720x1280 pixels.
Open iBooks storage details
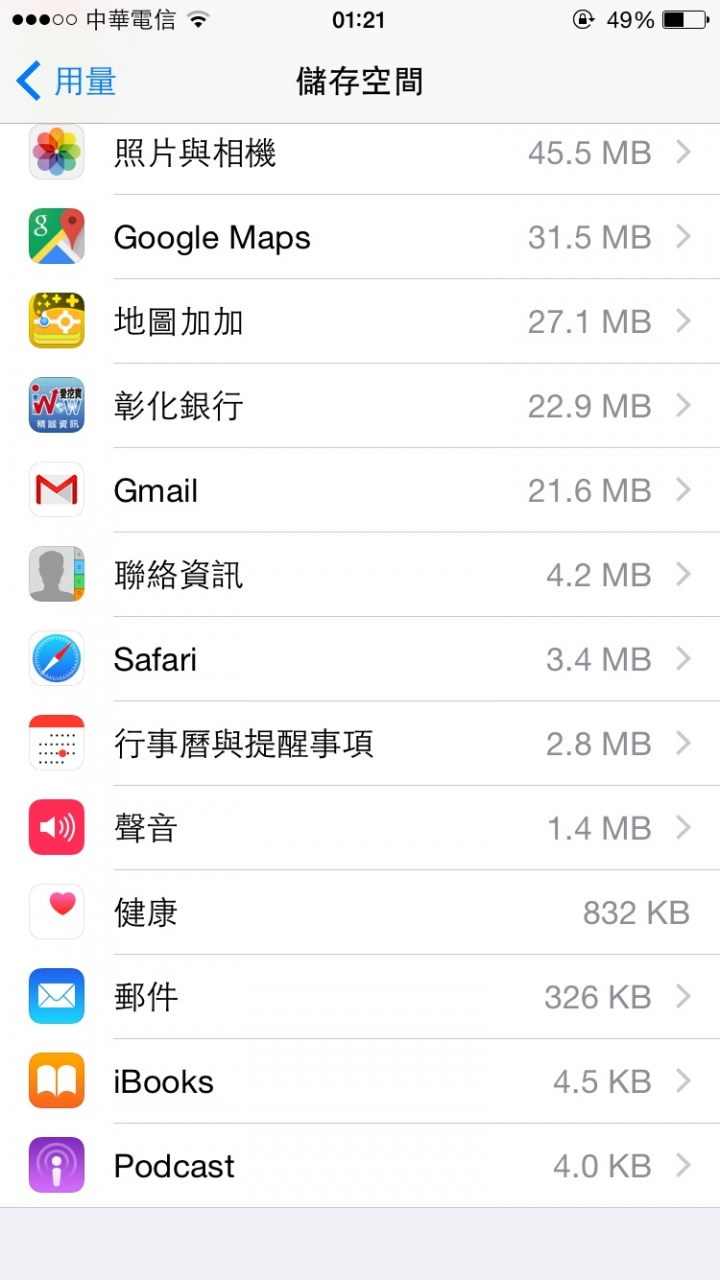[x=360, y=1081]
